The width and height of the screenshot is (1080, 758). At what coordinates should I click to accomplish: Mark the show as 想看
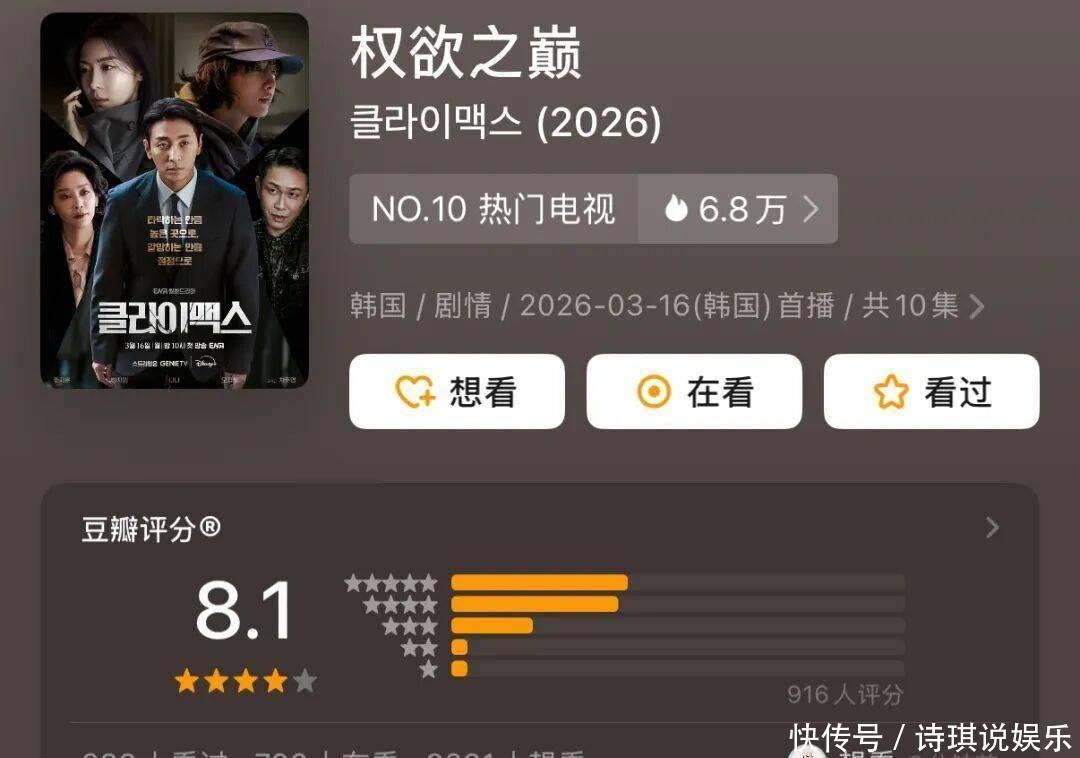click(456, 392)
